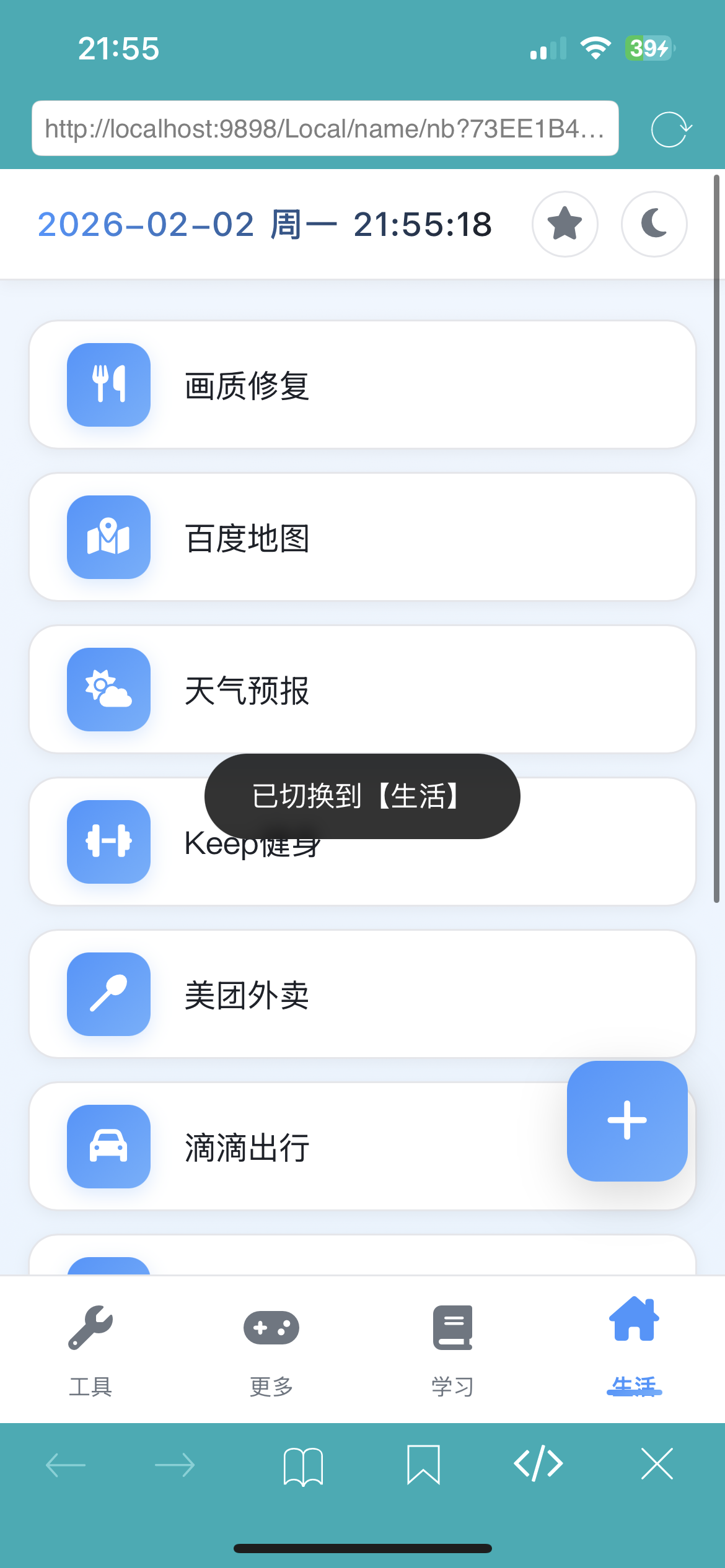Screen dimensions: 725x1568
Task: Choose 滴滴出行 in the list
Action: tap(297, 1146)
